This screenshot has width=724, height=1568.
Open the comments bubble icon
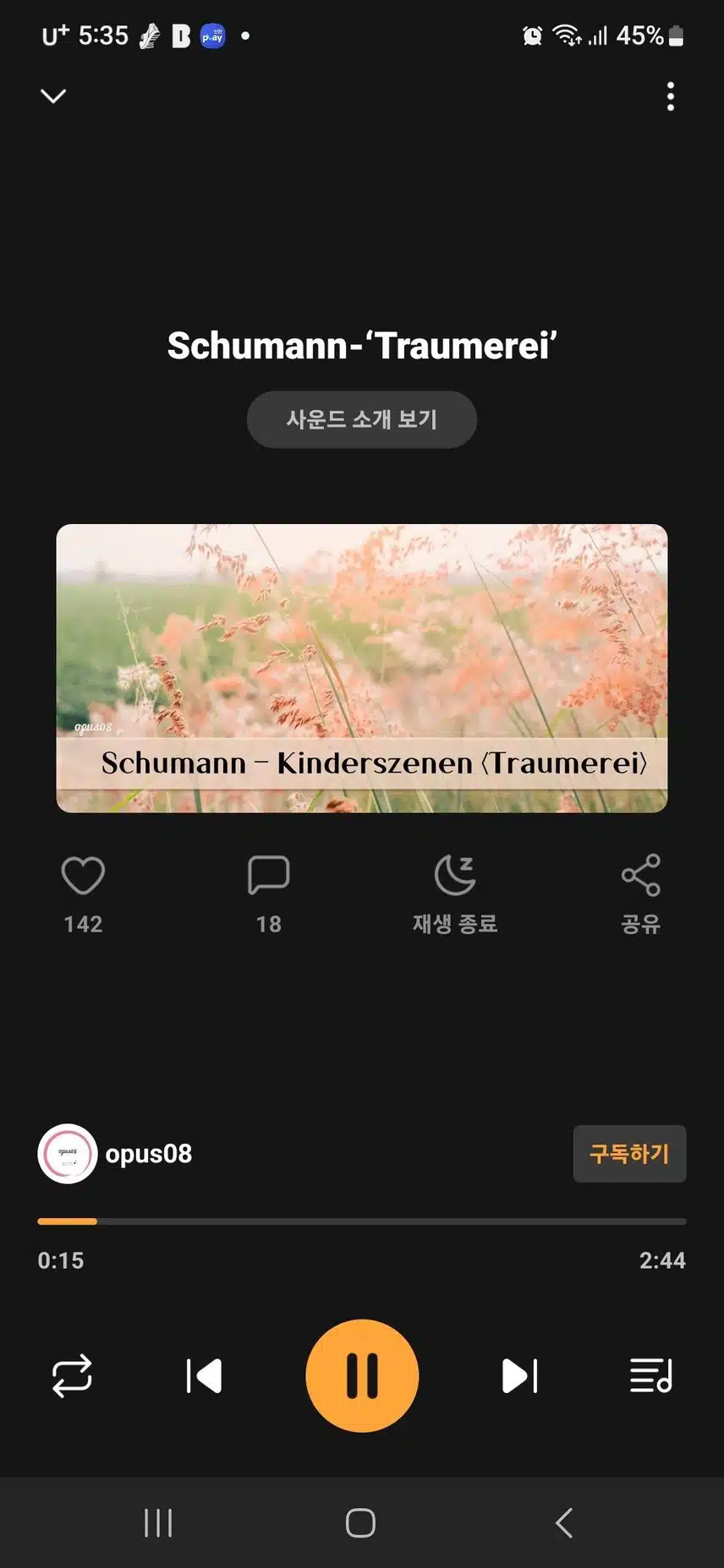pyautogui.click(x=268, y=876)
